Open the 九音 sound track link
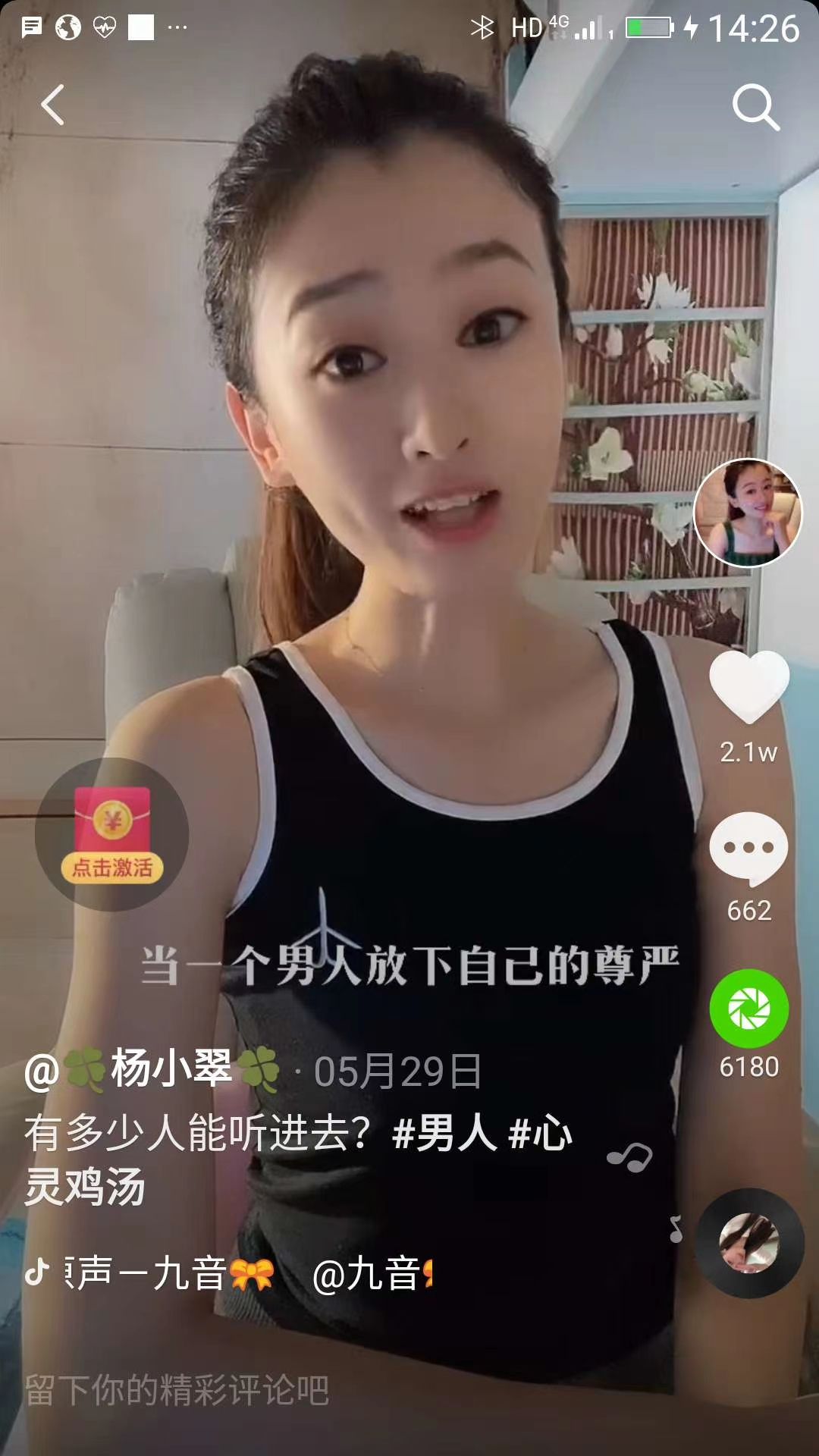 tap(227, 1273)
